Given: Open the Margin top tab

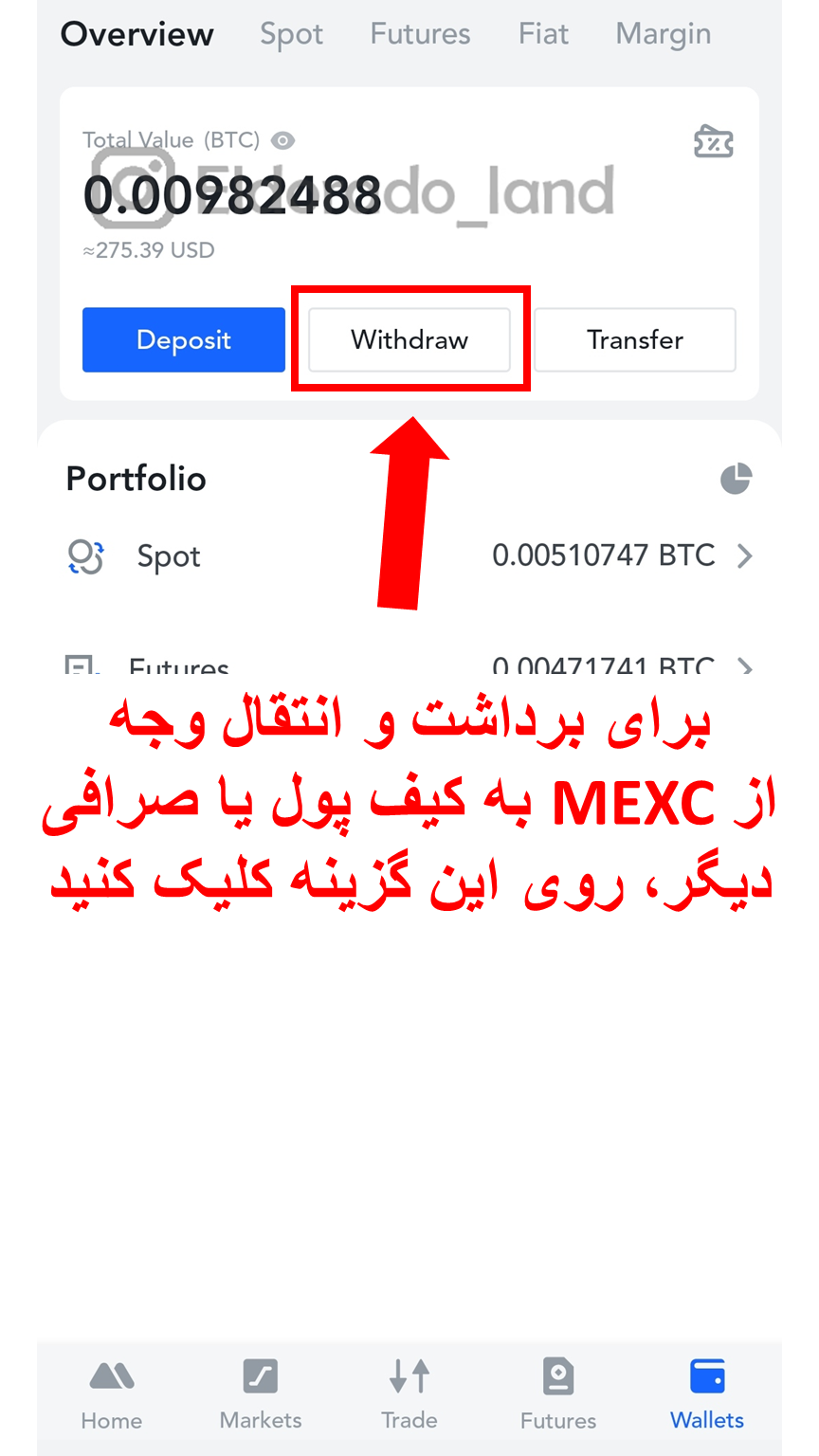Looking at the screenshot, I should [663, 34].
